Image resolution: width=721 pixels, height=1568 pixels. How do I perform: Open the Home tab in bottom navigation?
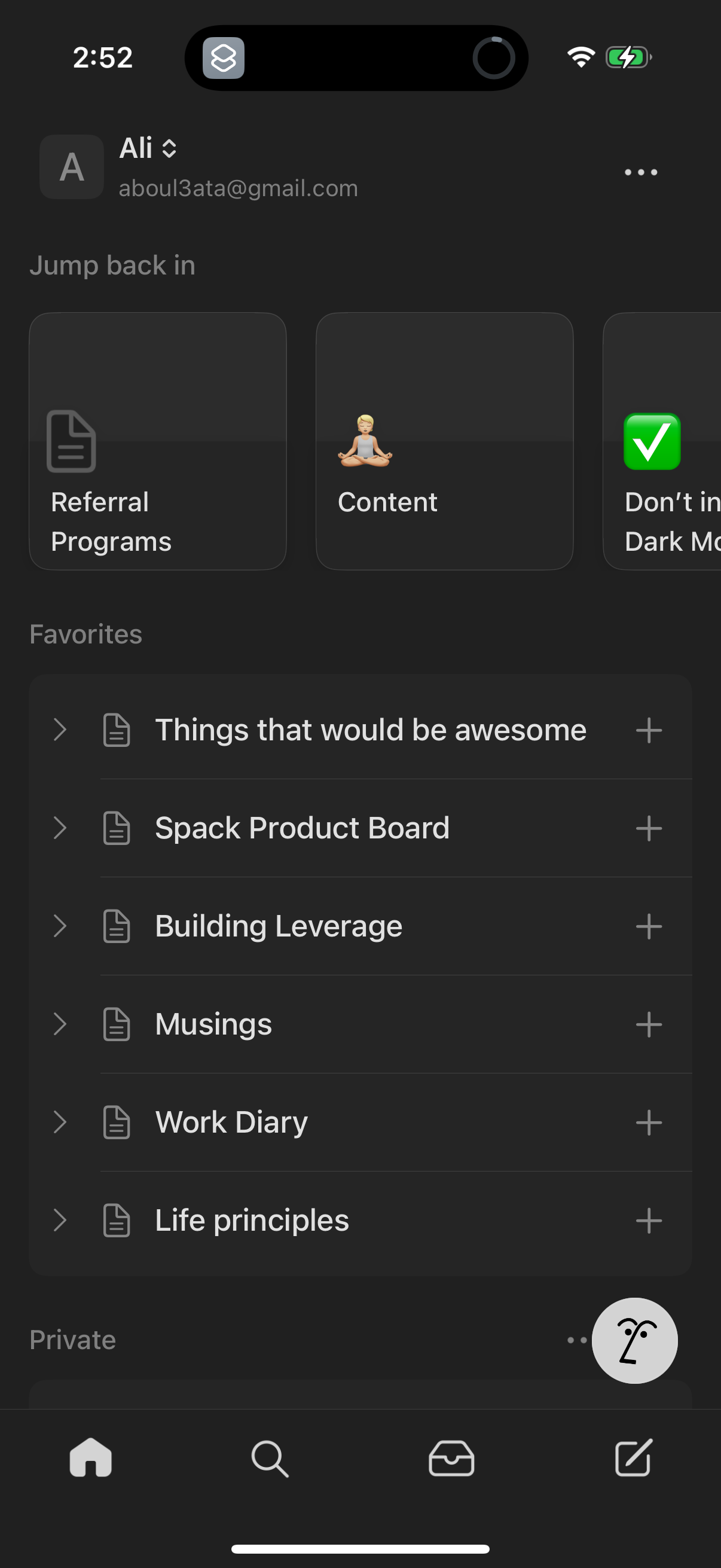[90, 1459]
